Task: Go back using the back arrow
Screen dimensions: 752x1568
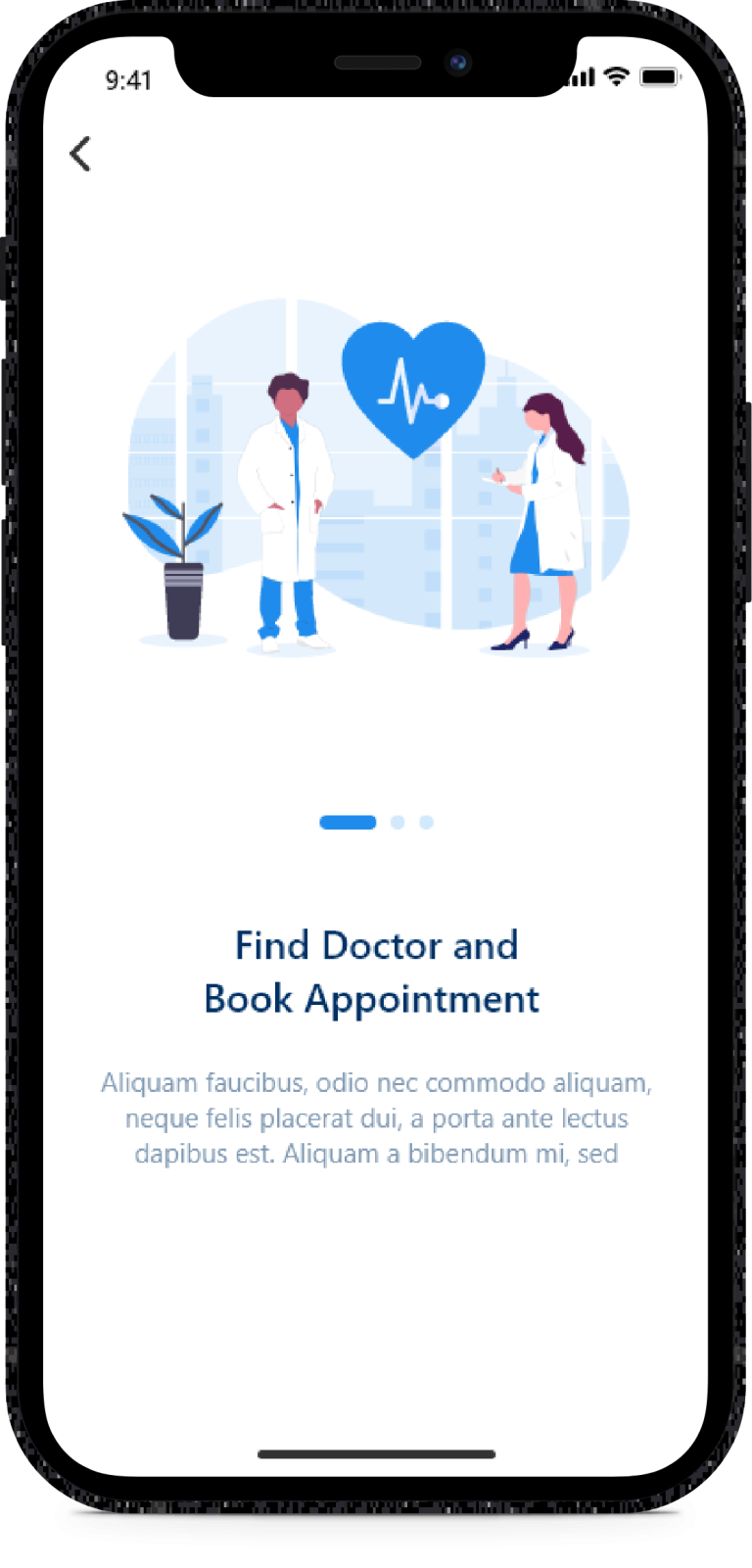Action: pyautogui.click(x=80, y=154)
